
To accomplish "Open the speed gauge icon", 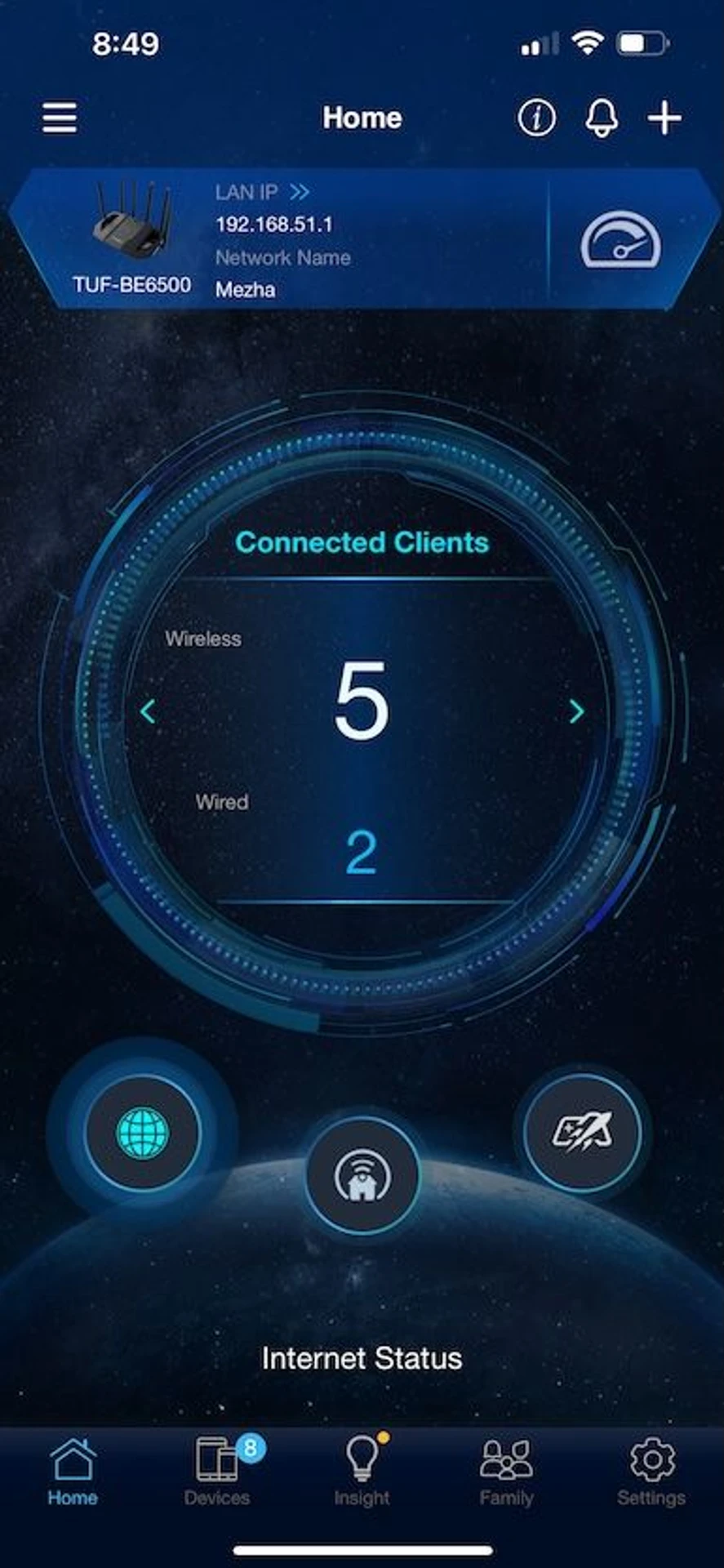I will coord(620,240).
